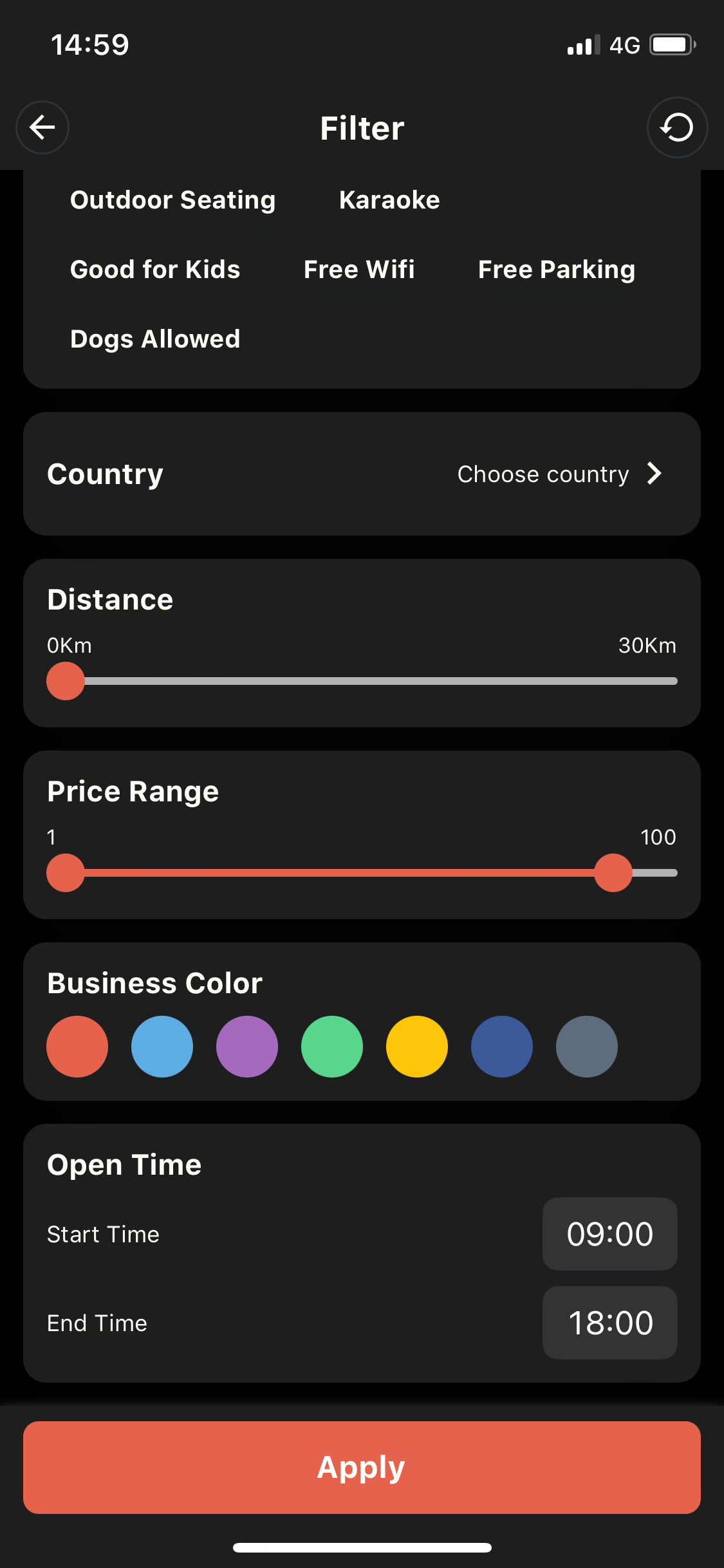This screenshot has height=1568, width=724.
Task: Tap the Price Range minimum handle
Action: tap(66, 873)
